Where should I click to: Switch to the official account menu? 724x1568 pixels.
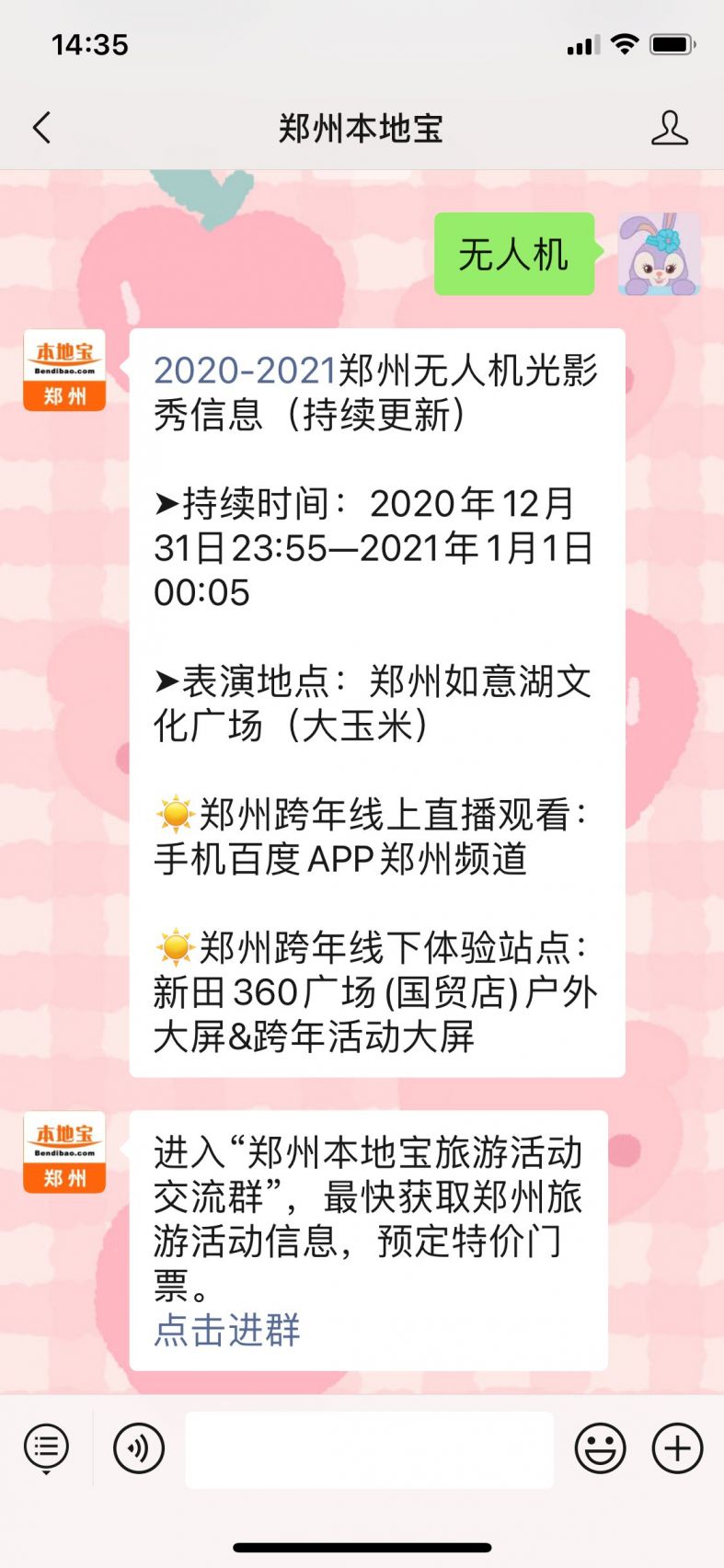(46, 1448)
